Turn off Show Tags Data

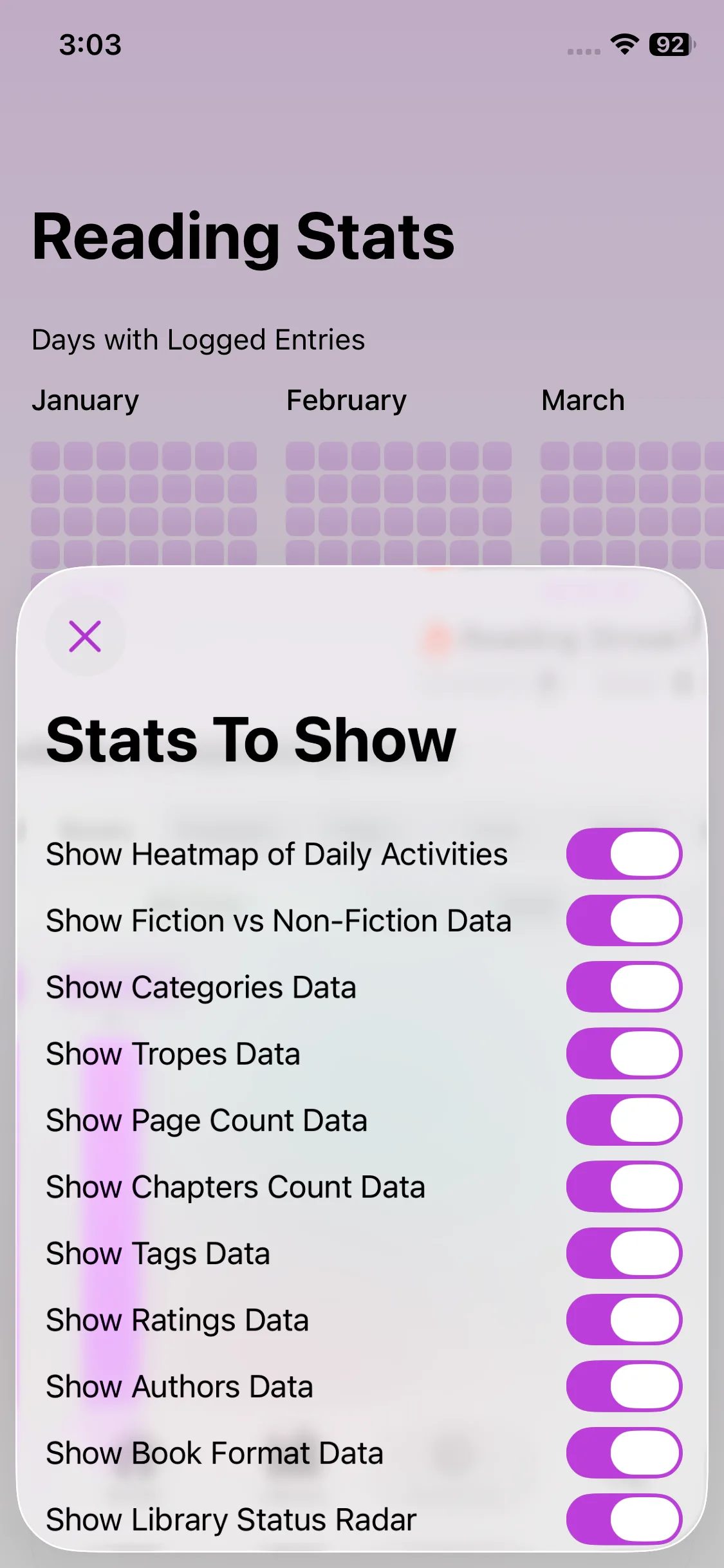click(624, 1253)
